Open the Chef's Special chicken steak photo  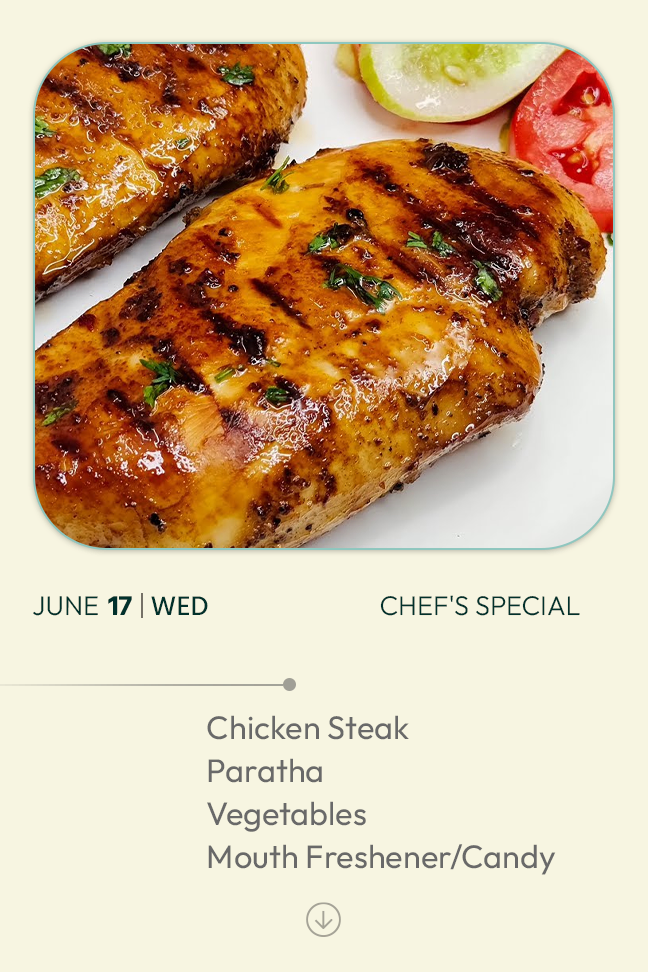pyautogui.click(x=324, y=296)
